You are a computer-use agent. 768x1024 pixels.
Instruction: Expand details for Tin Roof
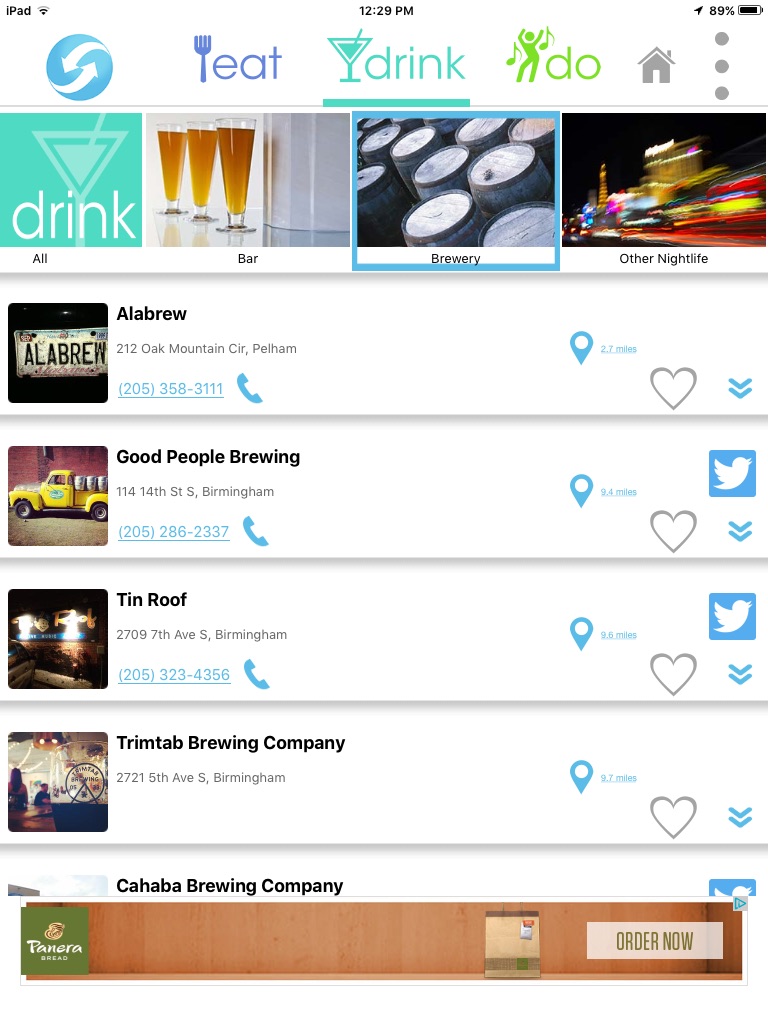click(740, 674)
